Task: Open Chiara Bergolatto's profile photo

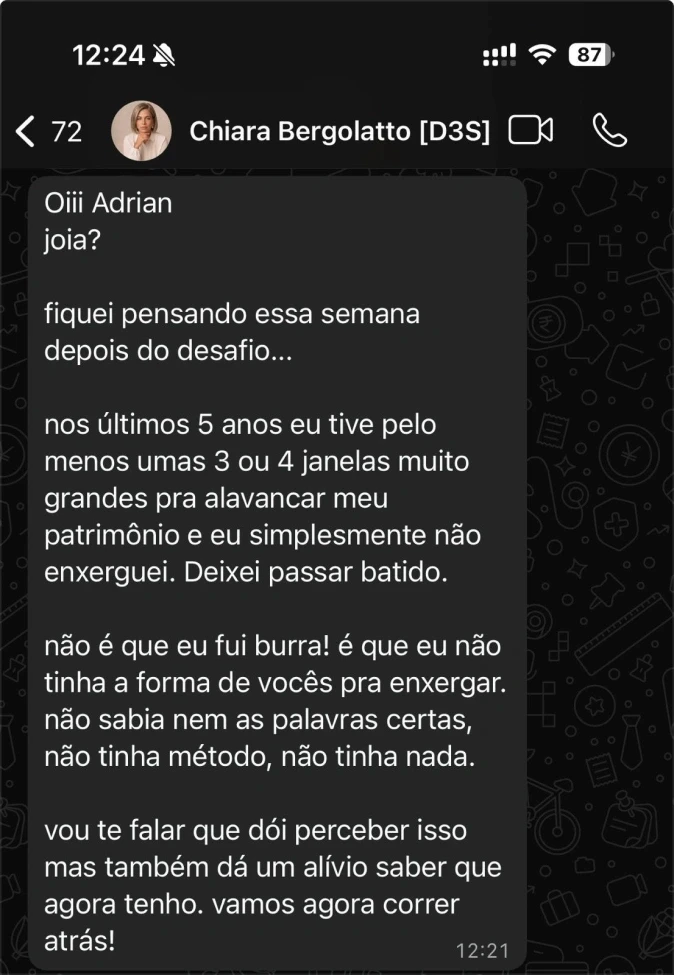Action: [141, 131]
